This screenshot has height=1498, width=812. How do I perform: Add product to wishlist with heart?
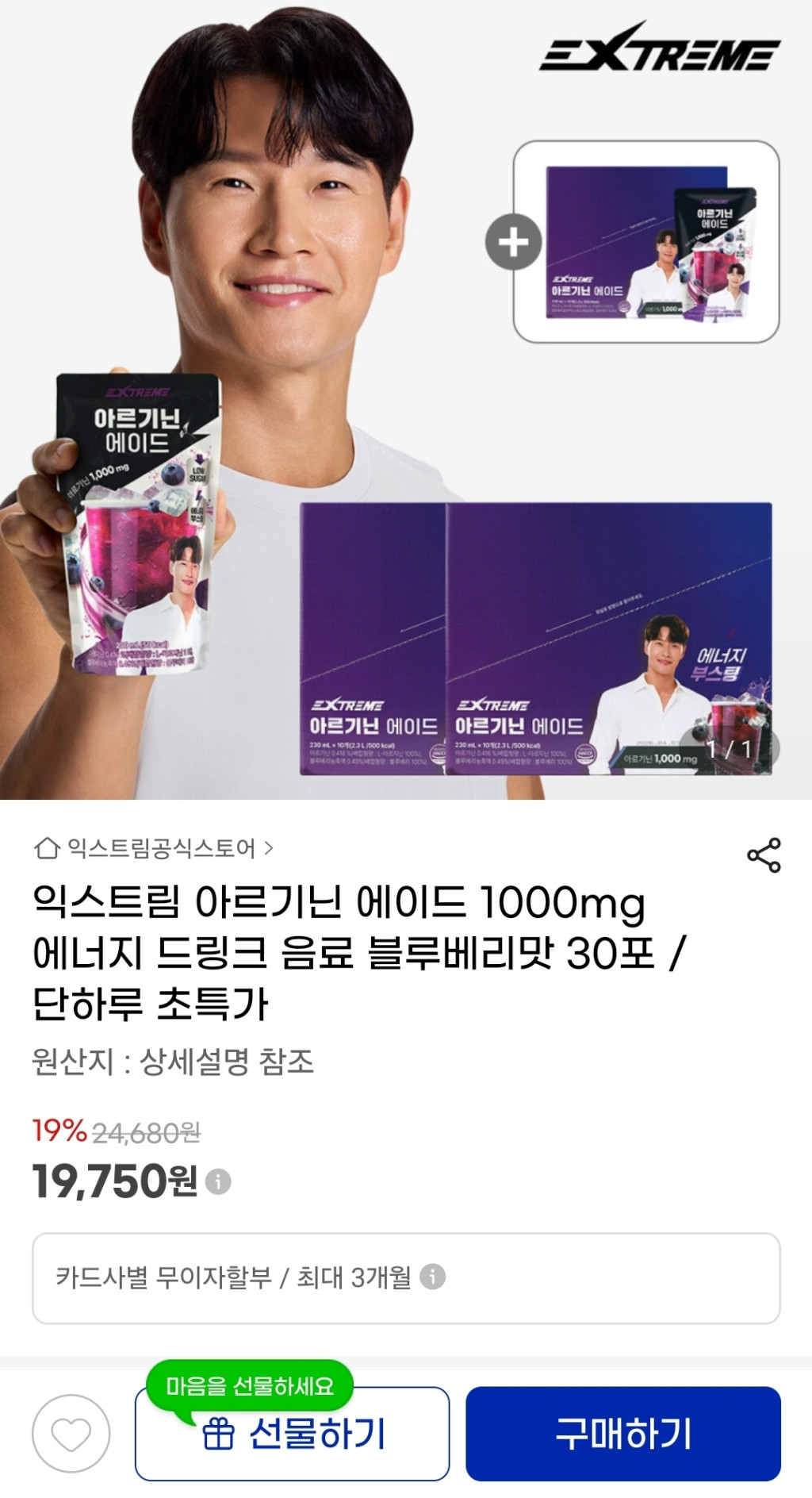click(x=71, y=1434)
